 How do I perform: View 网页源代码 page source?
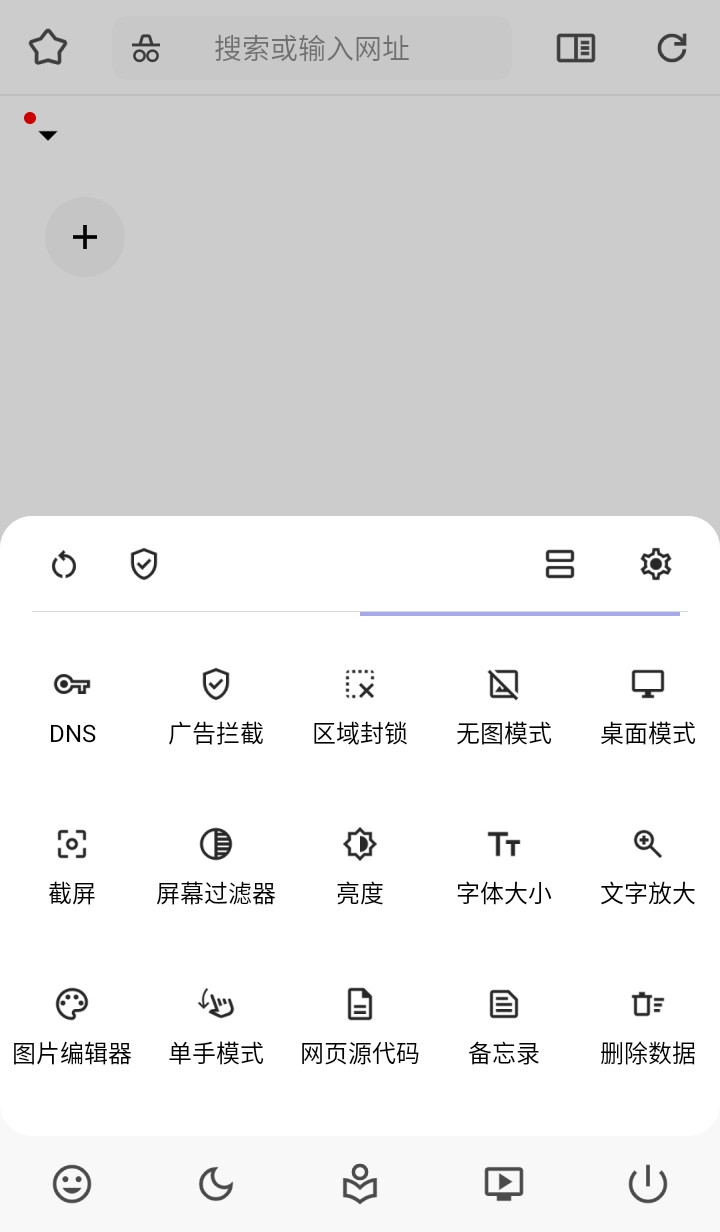[x=360, y=1026]
